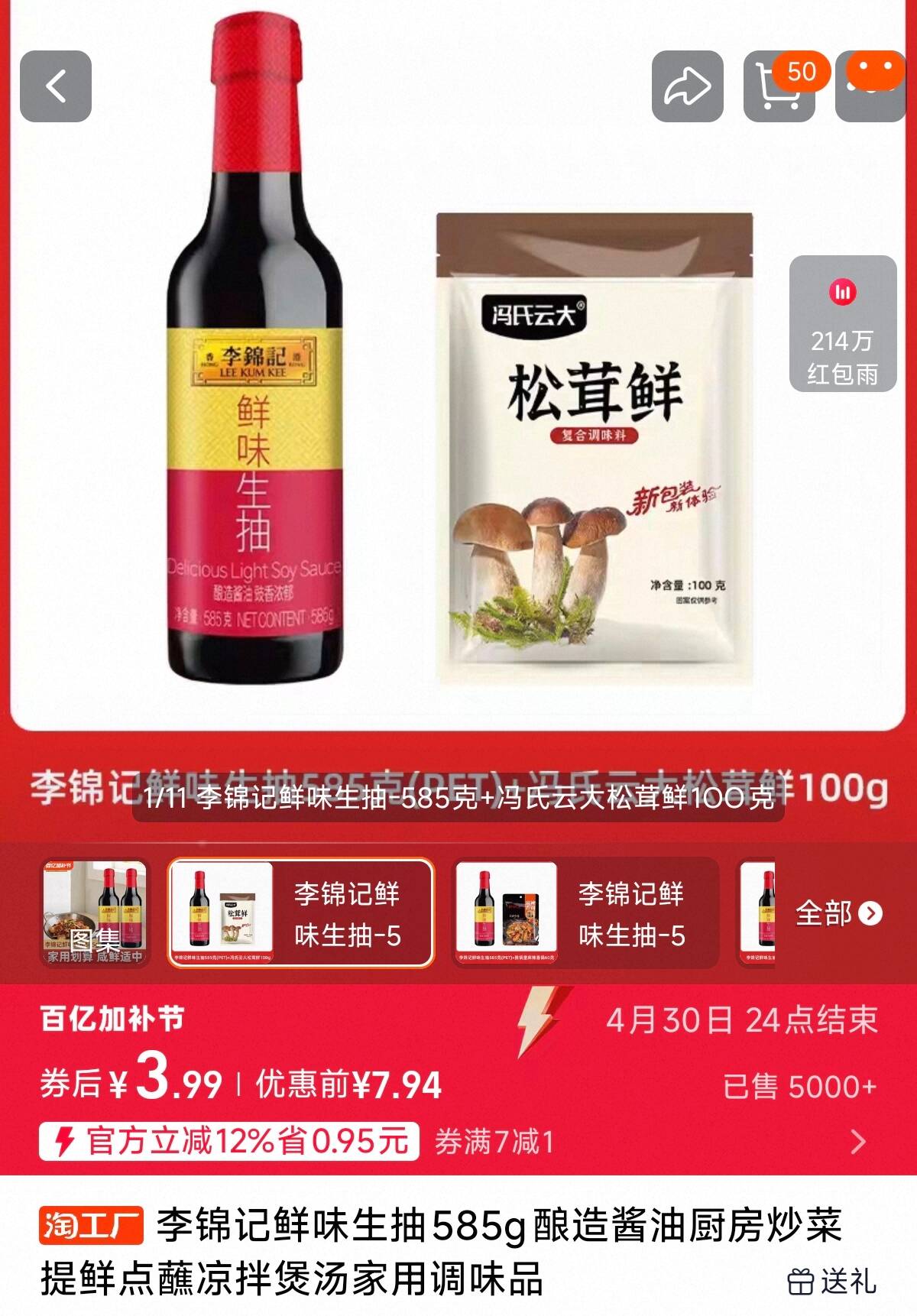The width and height of the screenshot is (917, 1316).
Task: Select the soy sauce plus hotpot seasoning variant
Action: [x=585, y=913]
